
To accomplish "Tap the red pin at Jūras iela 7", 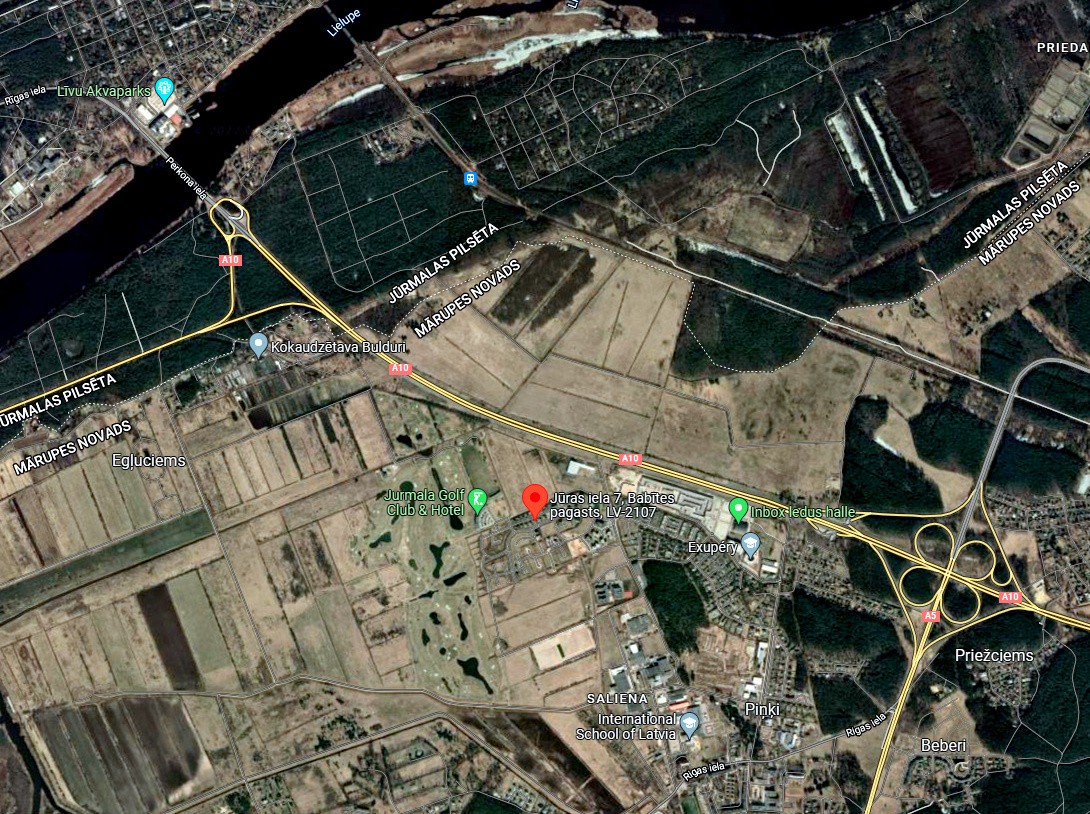I will [x=535, y=499].
